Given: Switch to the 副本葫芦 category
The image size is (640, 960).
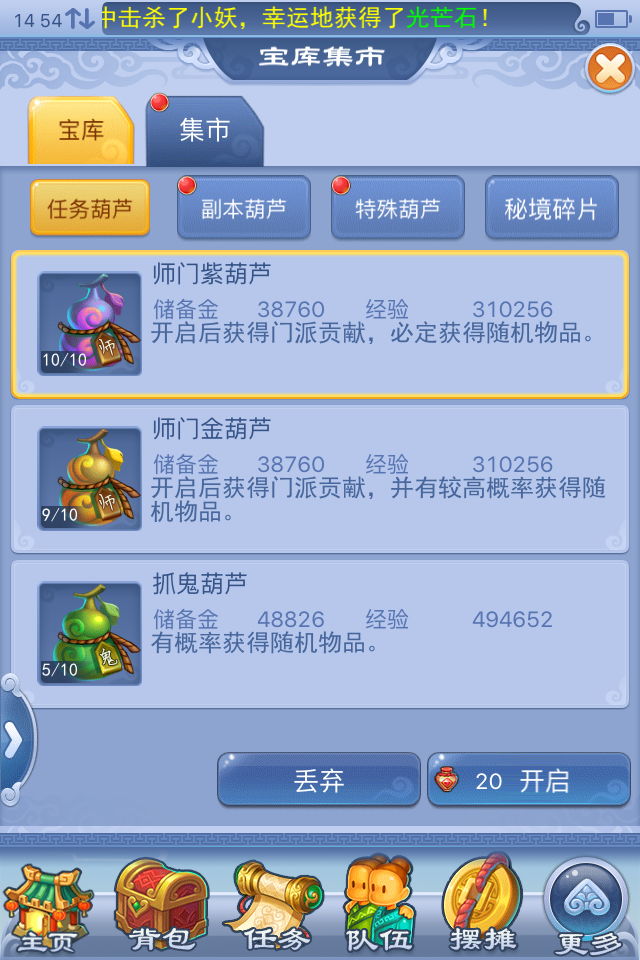Looking at the screenshot, I should (243, 208).
